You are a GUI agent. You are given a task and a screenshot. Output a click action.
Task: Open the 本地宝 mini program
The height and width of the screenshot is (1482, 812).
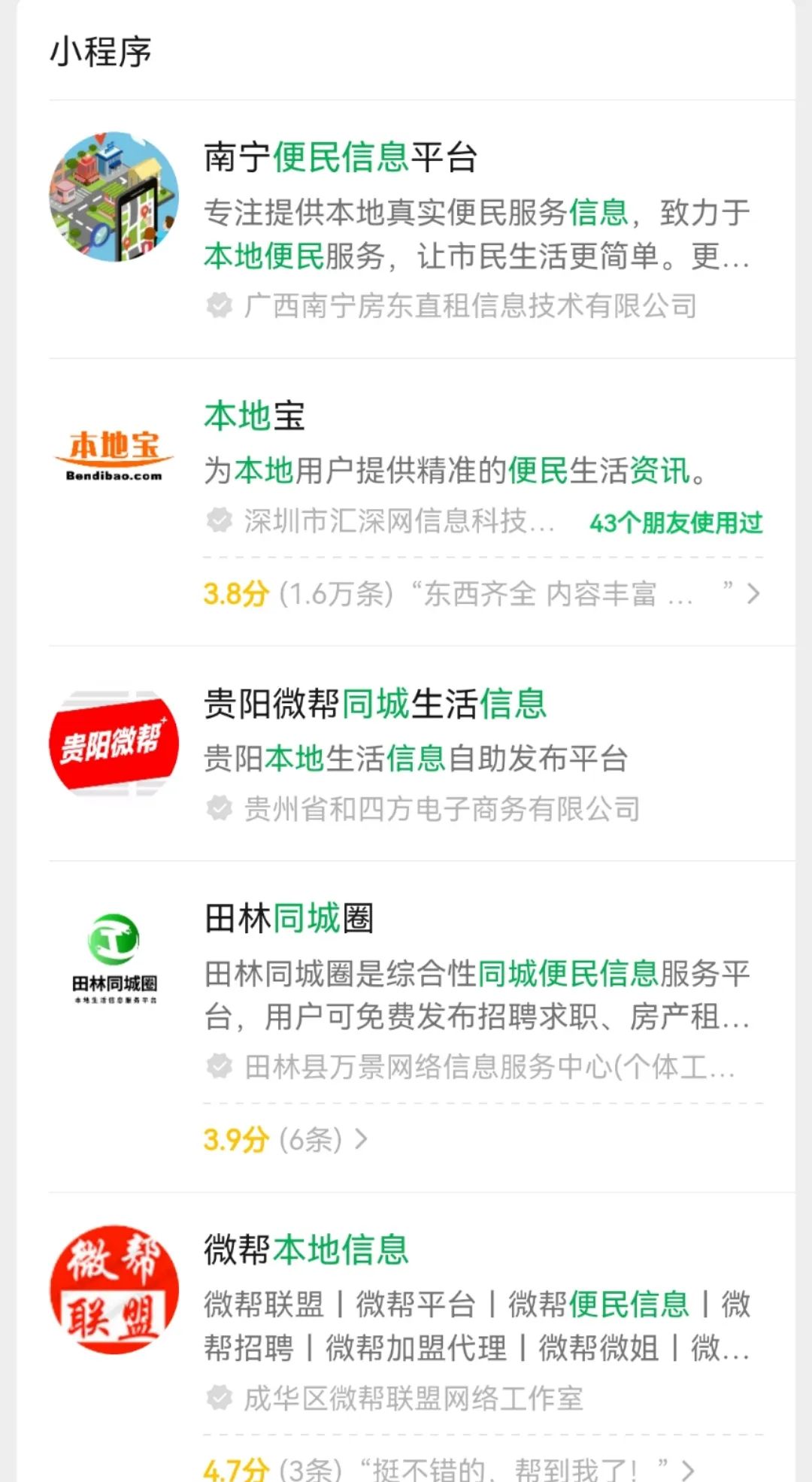click(x=254, y=417)
